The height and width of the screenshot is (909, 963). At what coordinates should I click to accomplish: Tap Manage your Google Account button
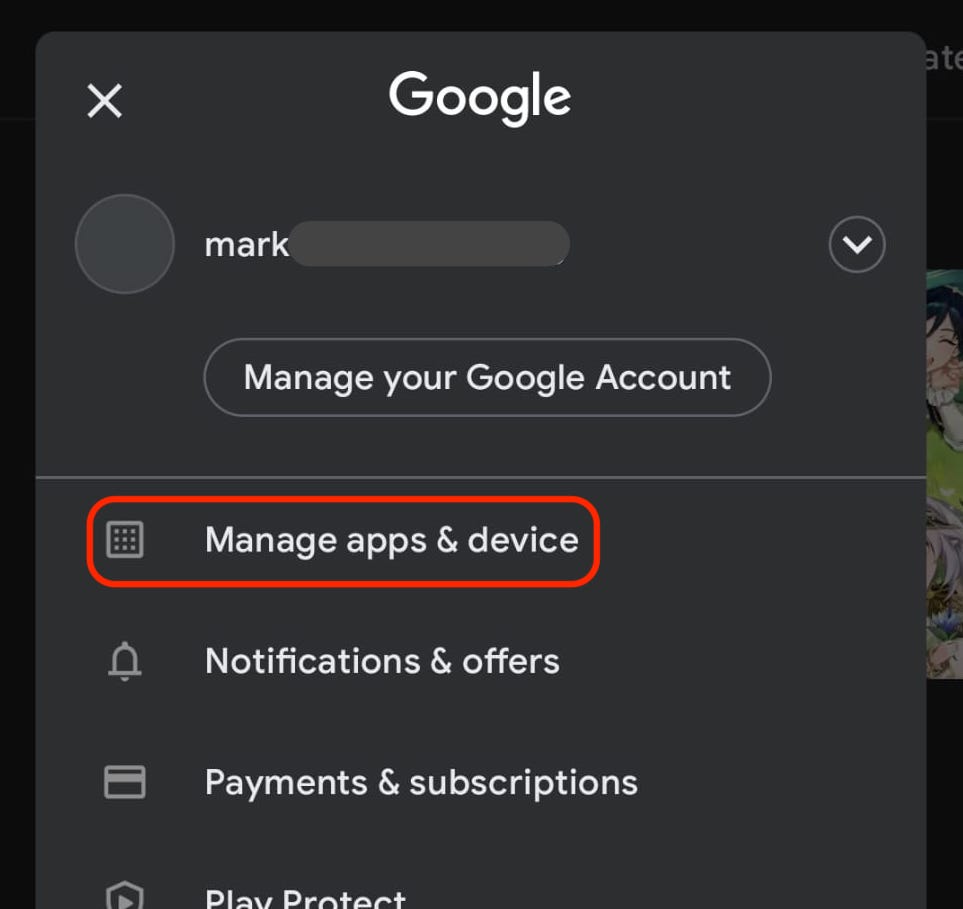tap(487, 378)
